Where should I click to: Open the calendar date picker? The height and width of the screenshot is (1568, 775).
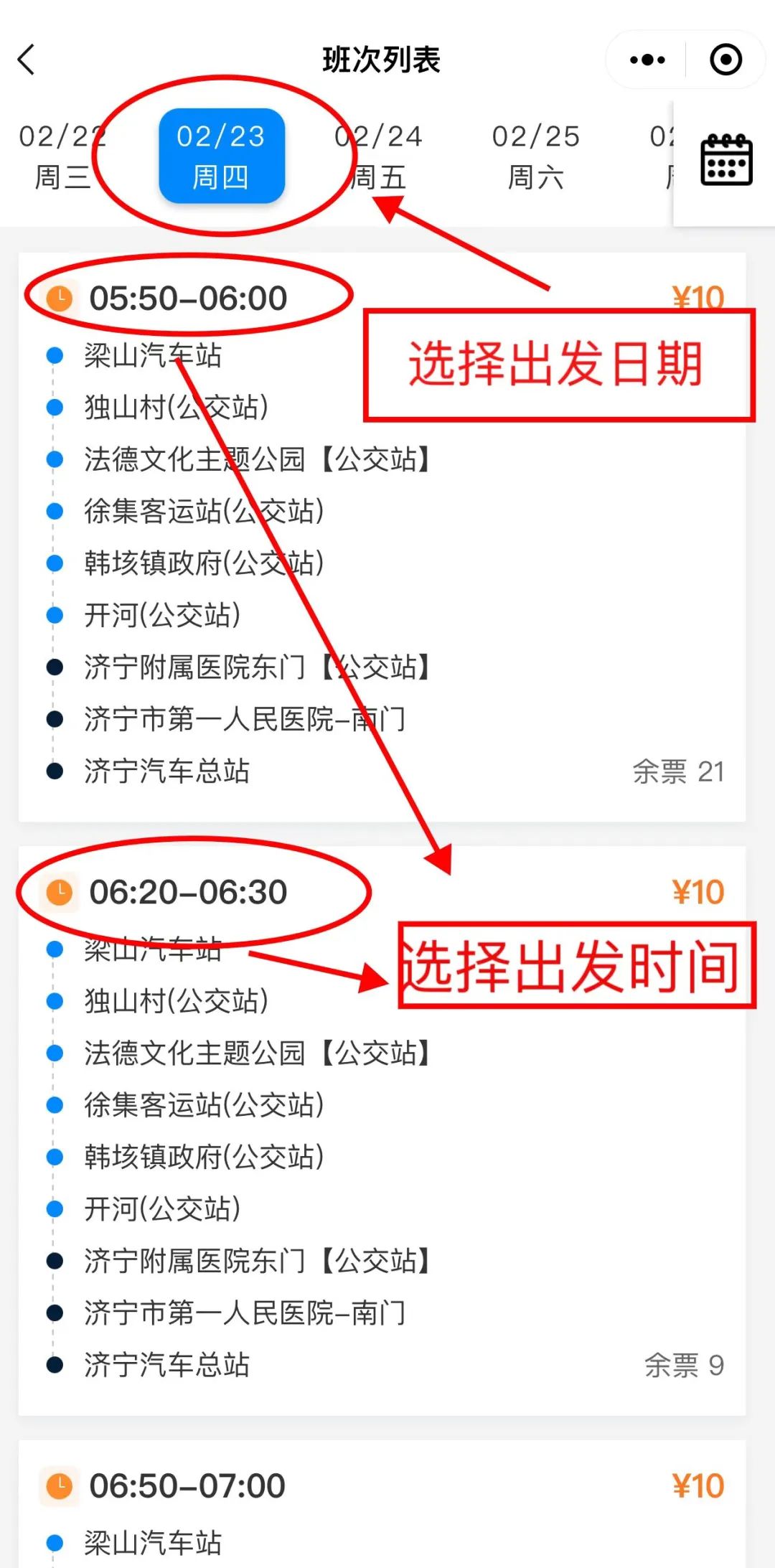725,160
